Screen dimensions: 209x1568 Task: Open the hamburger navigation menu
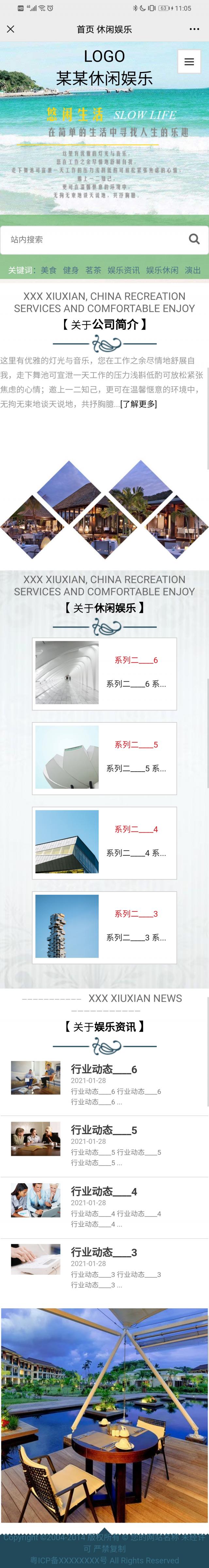click(x=189, y=62)
